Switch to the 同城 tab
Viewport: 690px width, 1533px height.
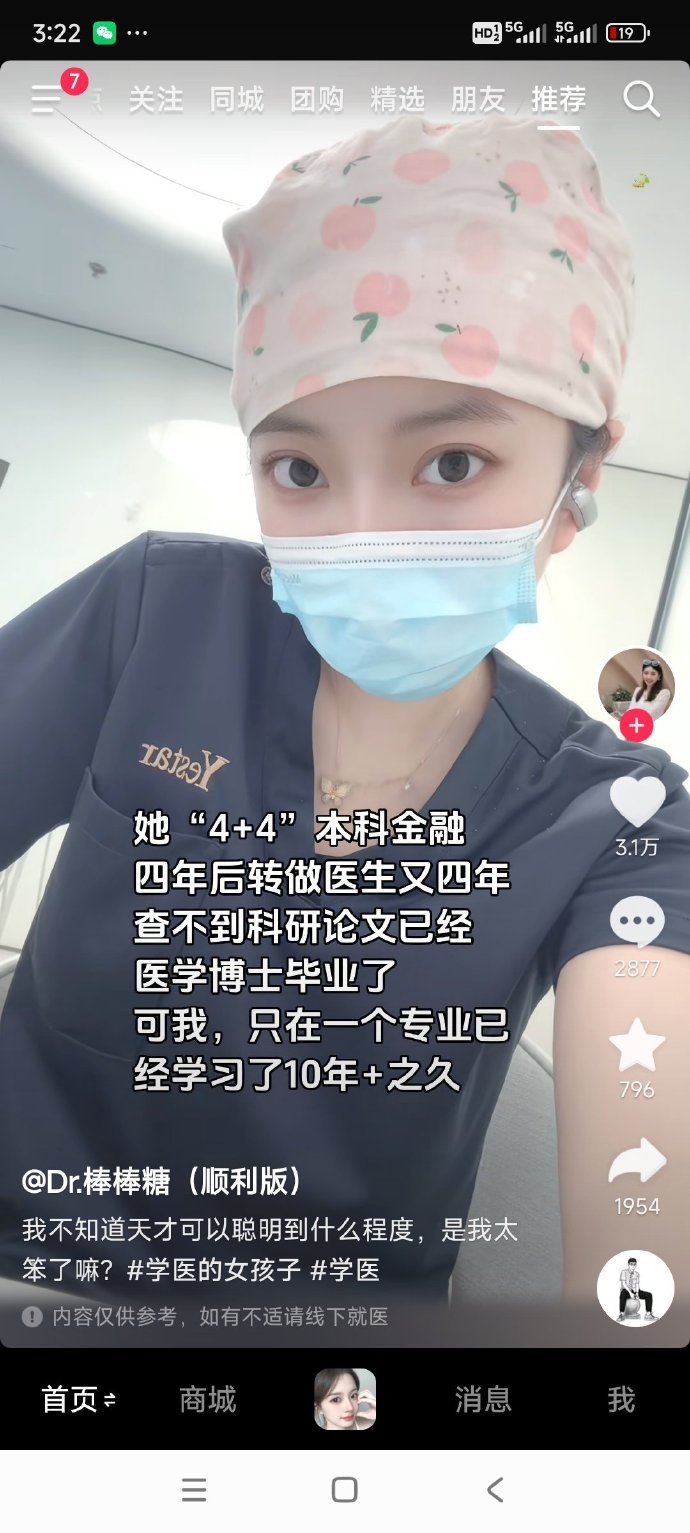pos(237,99)
